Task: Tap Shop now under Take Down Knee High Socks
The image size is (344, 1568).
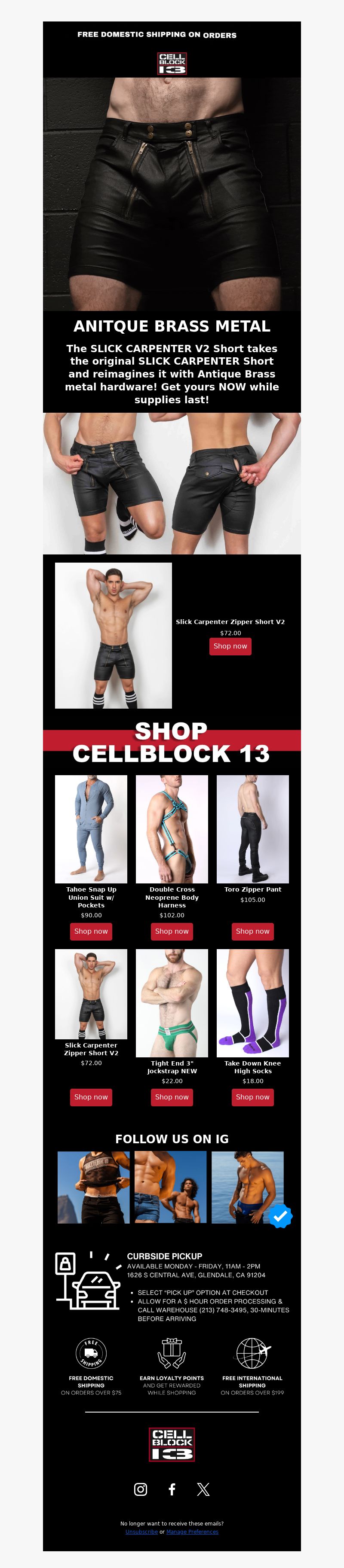Action: 252,1097
